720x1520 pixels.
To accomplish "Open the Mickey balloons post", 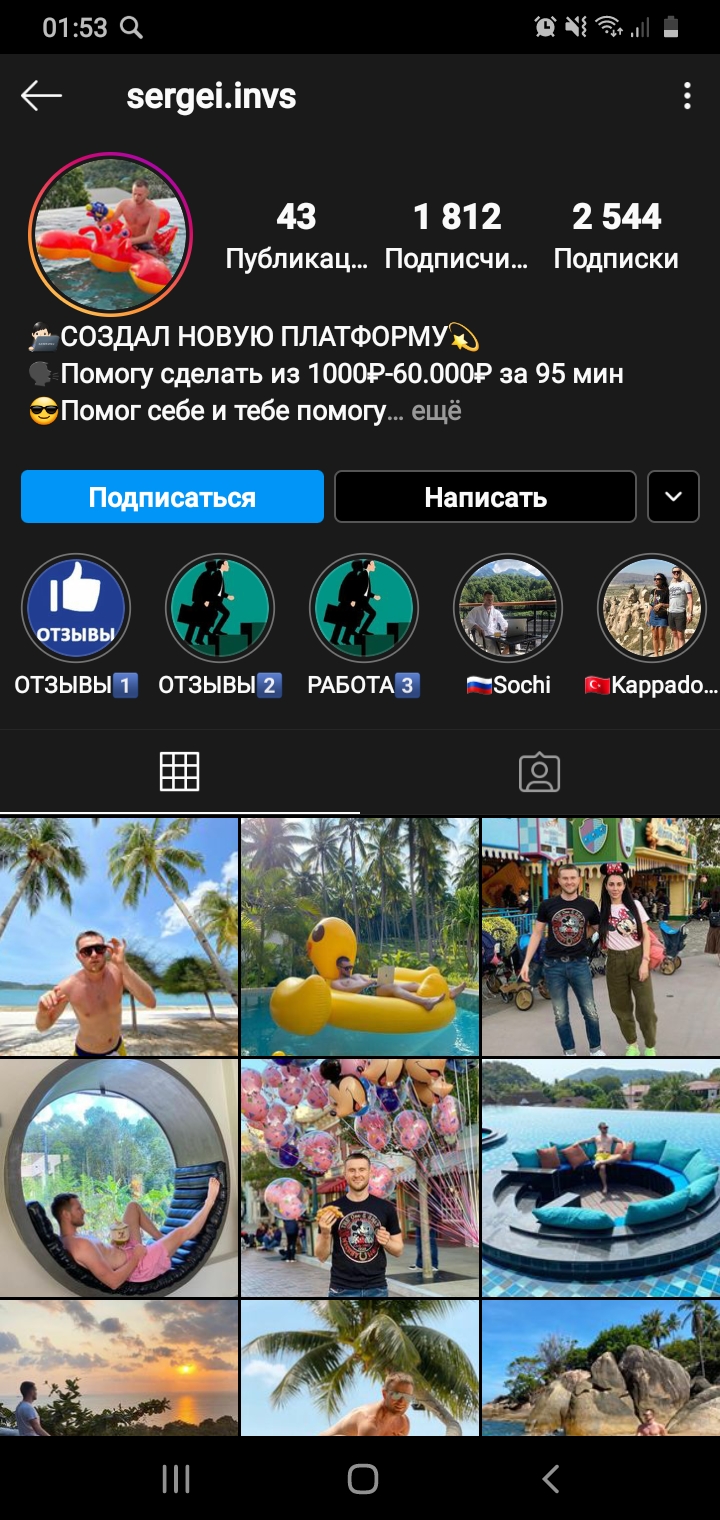I will pyautogui.click(x=360, y=1178).
